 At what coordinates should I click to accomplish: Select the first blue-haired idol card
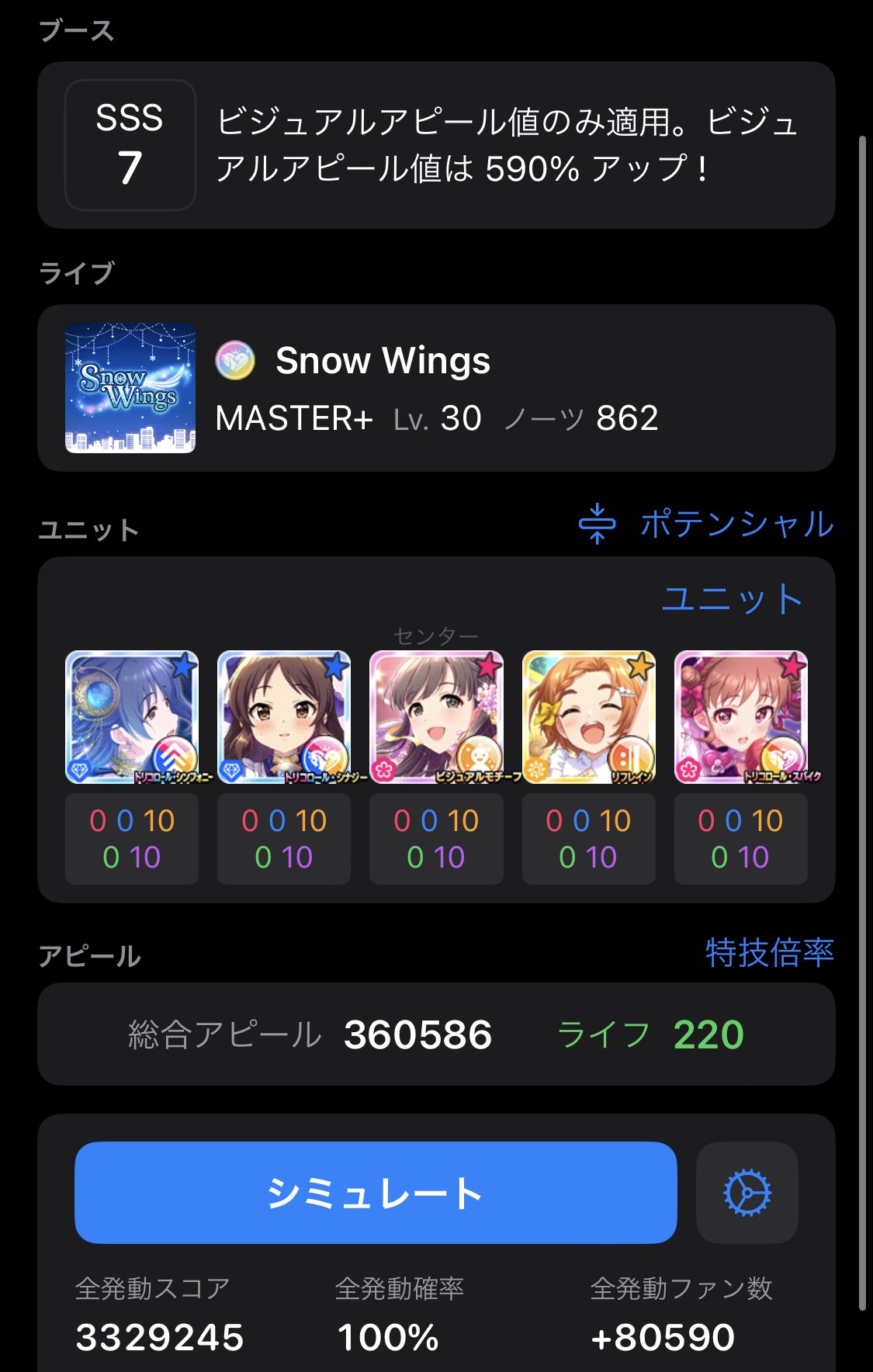pos(132,717)
